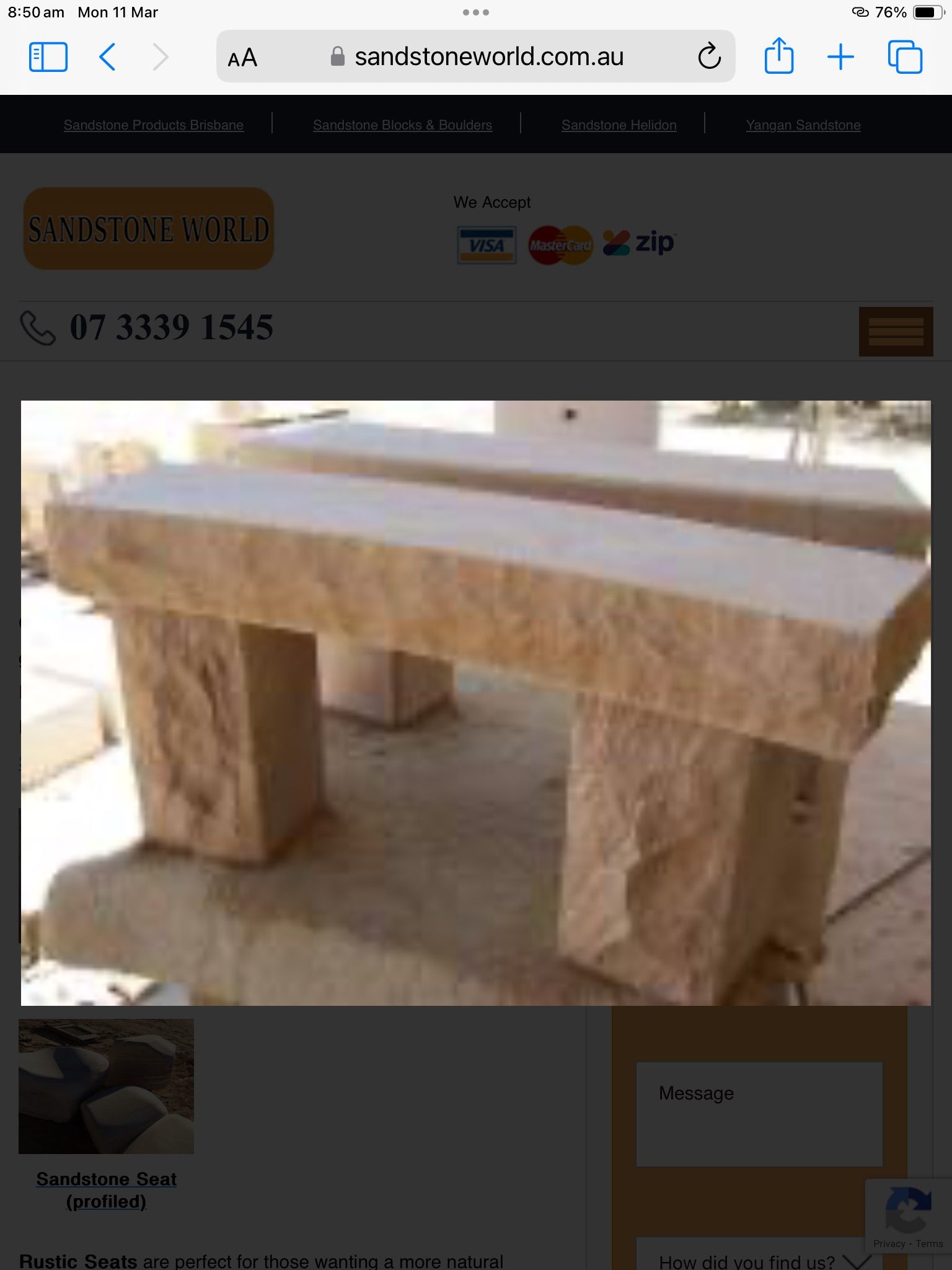952x1270 pixels.
Task: Visit the Yangan Sandstone page
Action: coord(803,125)
